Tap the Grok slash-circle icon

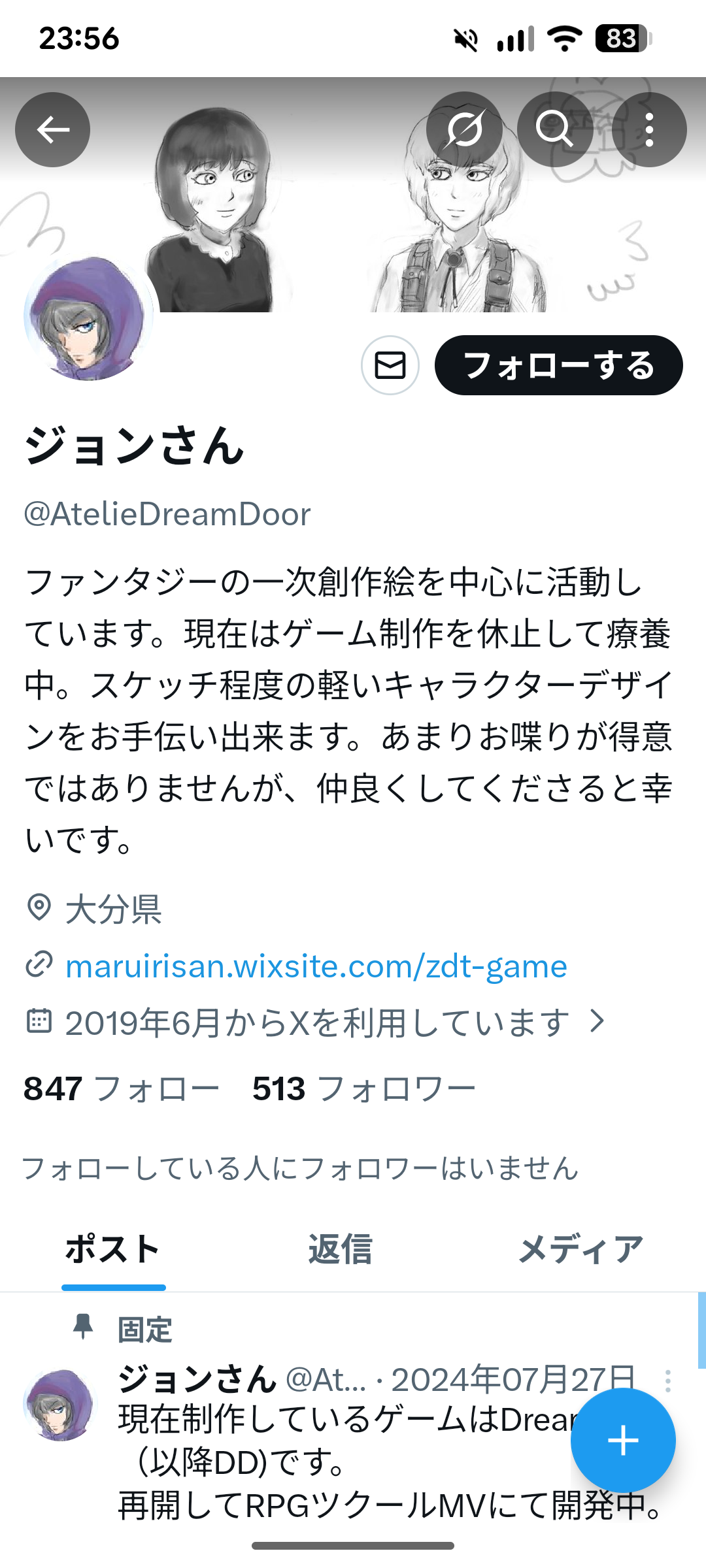tap(464, 129)
